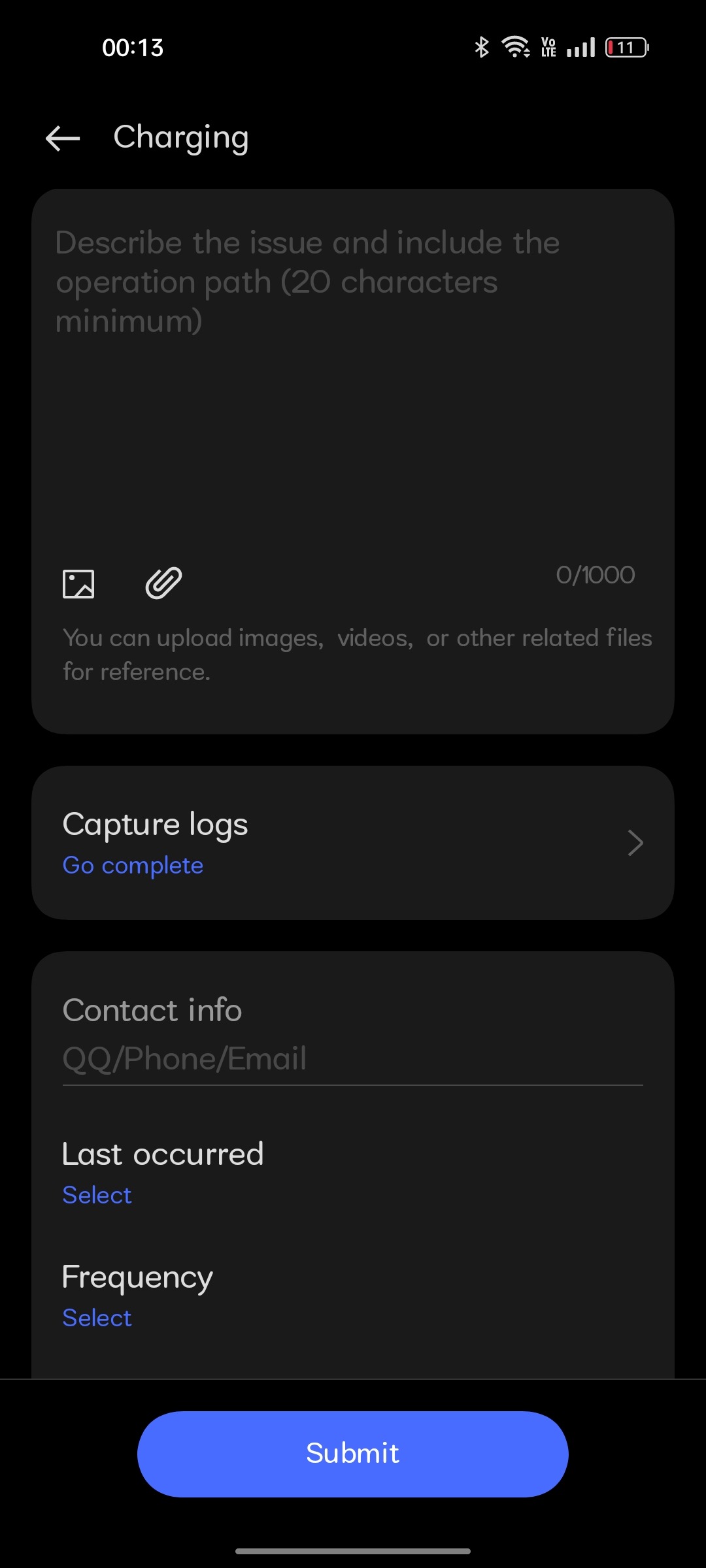Select when the issue last occurred
Screen dimensions: 706x1568
coord(97,1195)
